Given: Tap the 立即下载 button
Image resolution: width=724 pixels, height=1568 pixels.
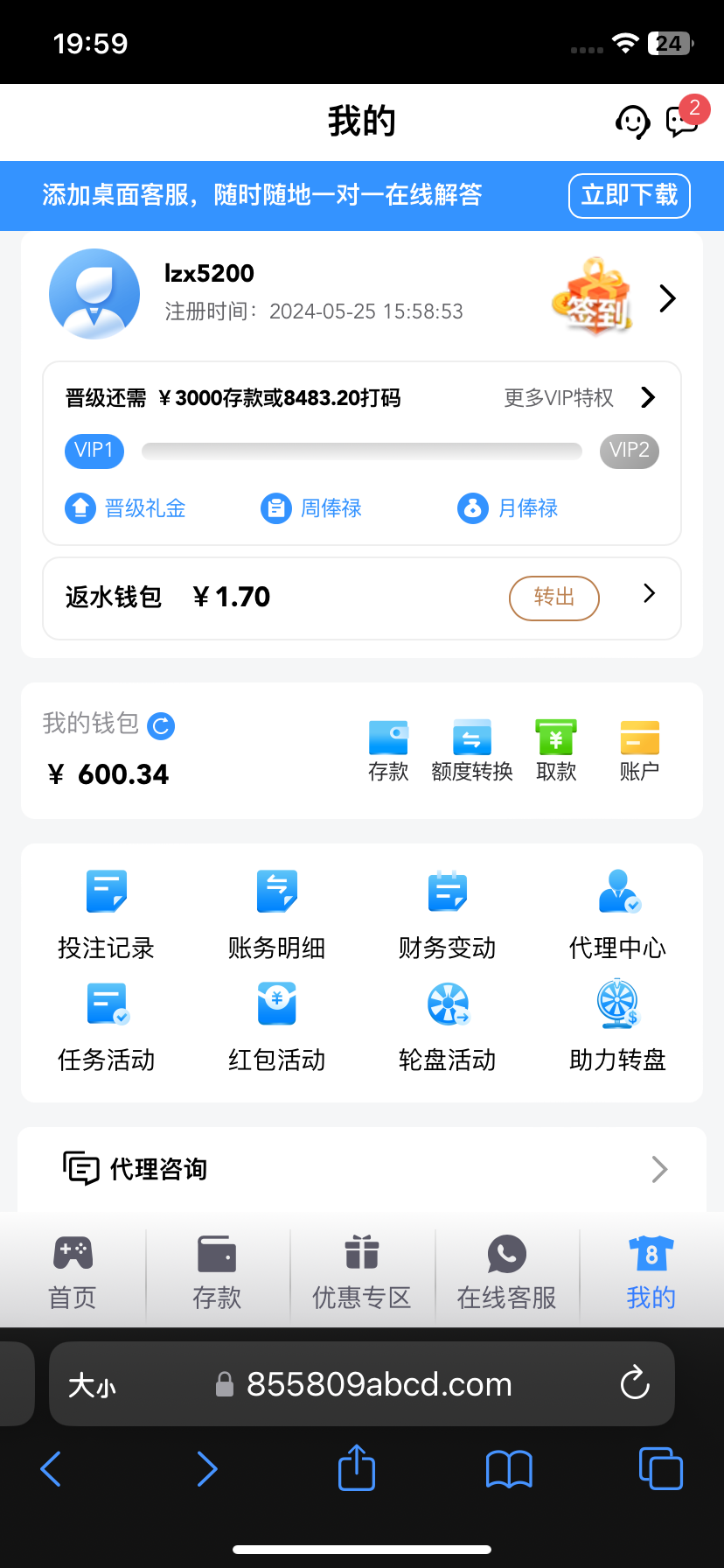Looking at the screenshot, I should pyautogui.click(x=629, y=195).
